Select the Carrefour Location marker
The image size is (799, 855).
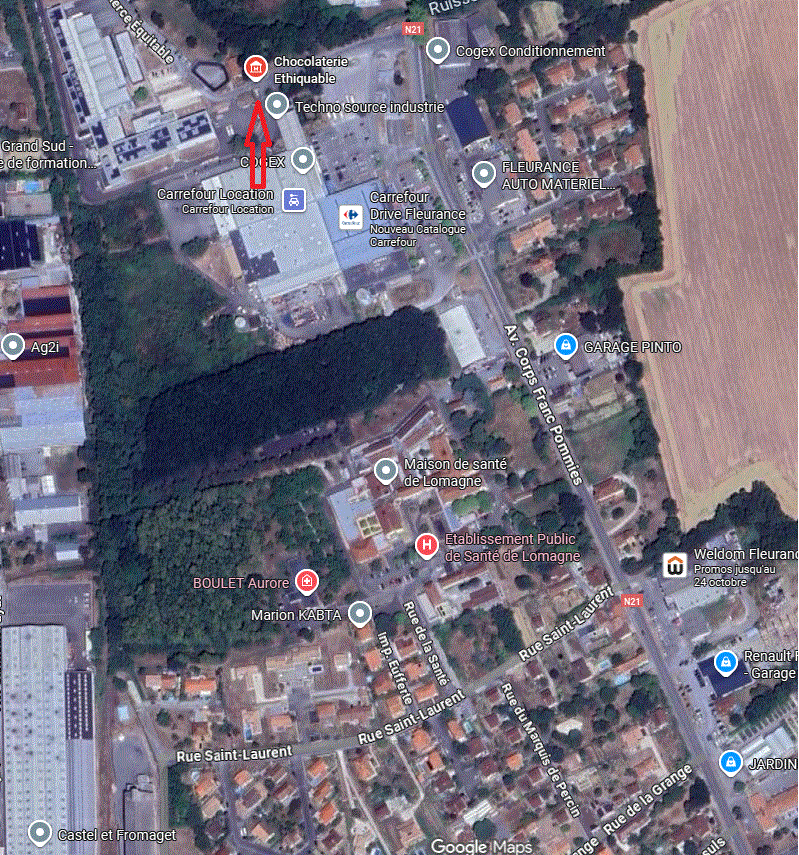[x=294, y=199]
